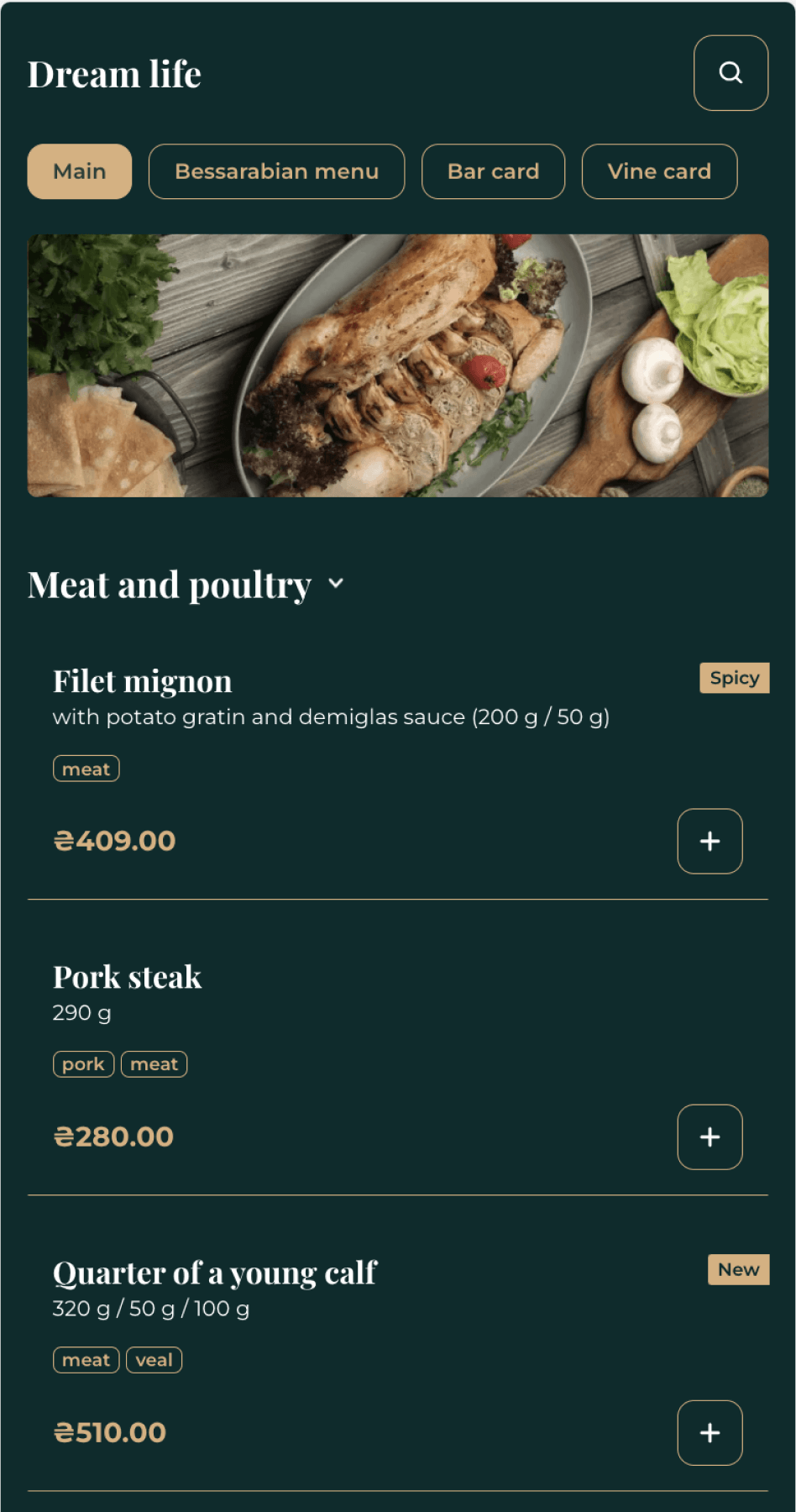Click the chevron next to Meat and poultry
The height and width of the screenshot is (1512, 796).
pos(336,585)
